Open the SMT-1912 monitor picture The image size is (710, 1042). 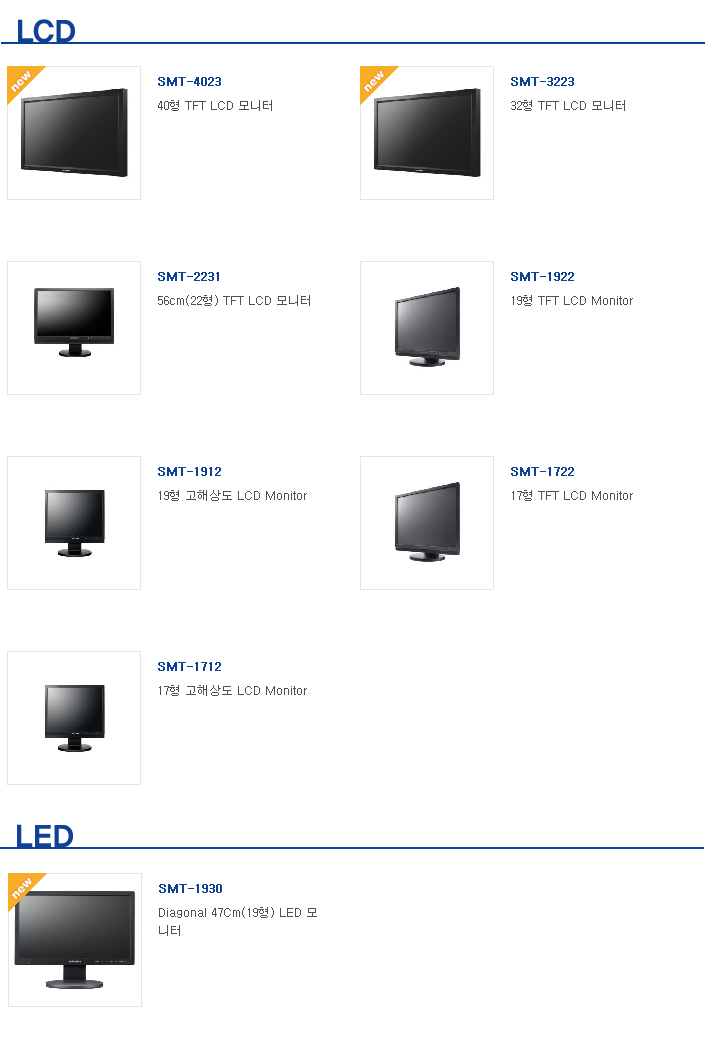(74, 523)
